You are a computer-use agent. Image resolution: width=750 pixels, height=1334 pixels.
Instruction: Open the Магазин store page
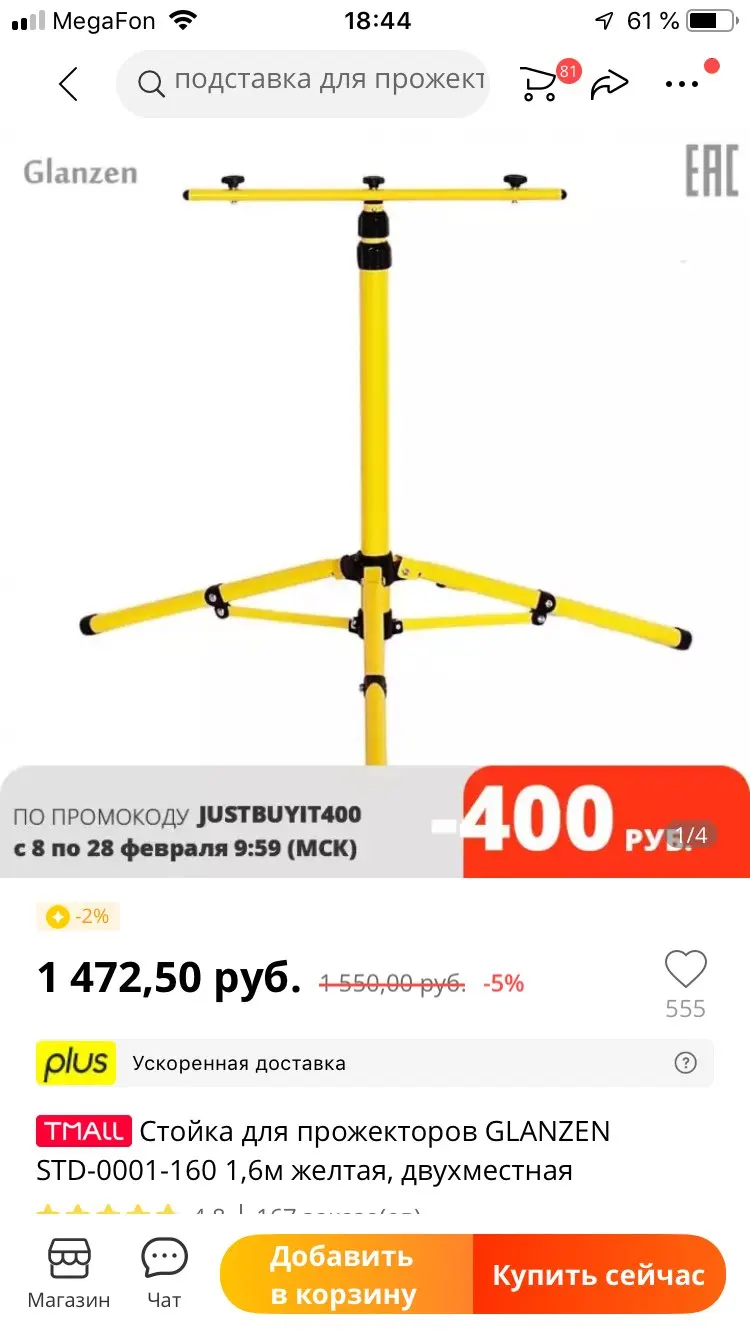(69, 1273)
